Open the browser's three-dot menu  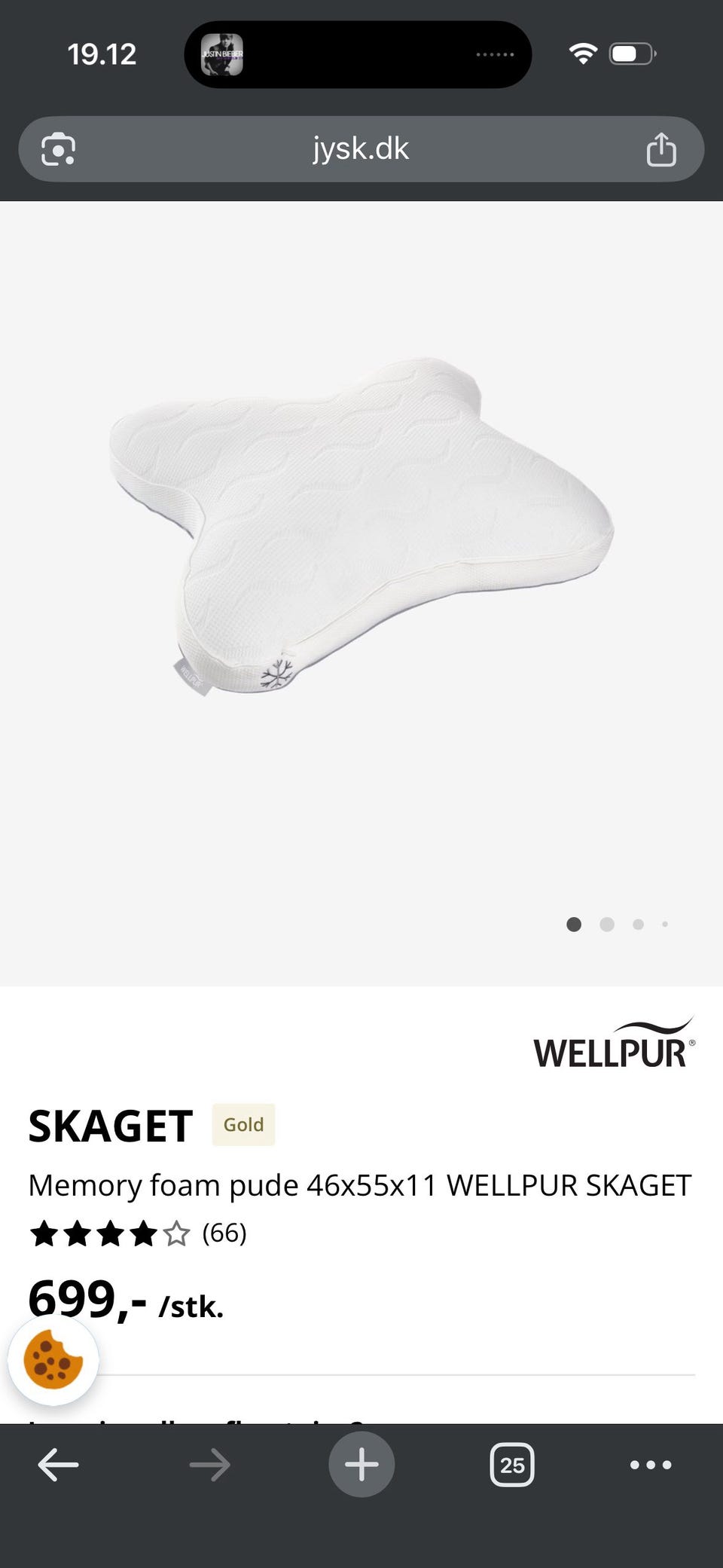click(x=651, y=1465)
